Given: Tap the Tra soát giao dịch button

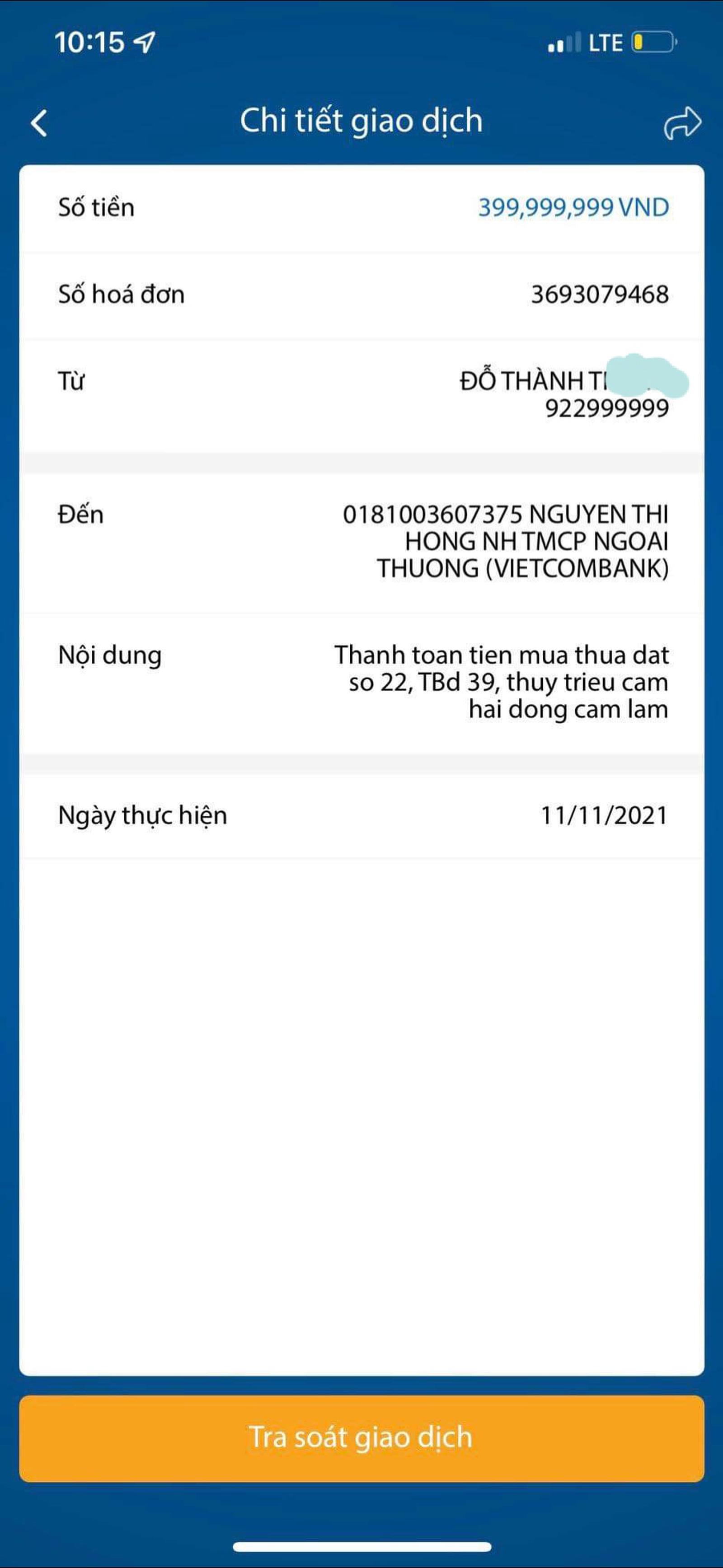Looking at the screenshot, I should [361, 1438].
